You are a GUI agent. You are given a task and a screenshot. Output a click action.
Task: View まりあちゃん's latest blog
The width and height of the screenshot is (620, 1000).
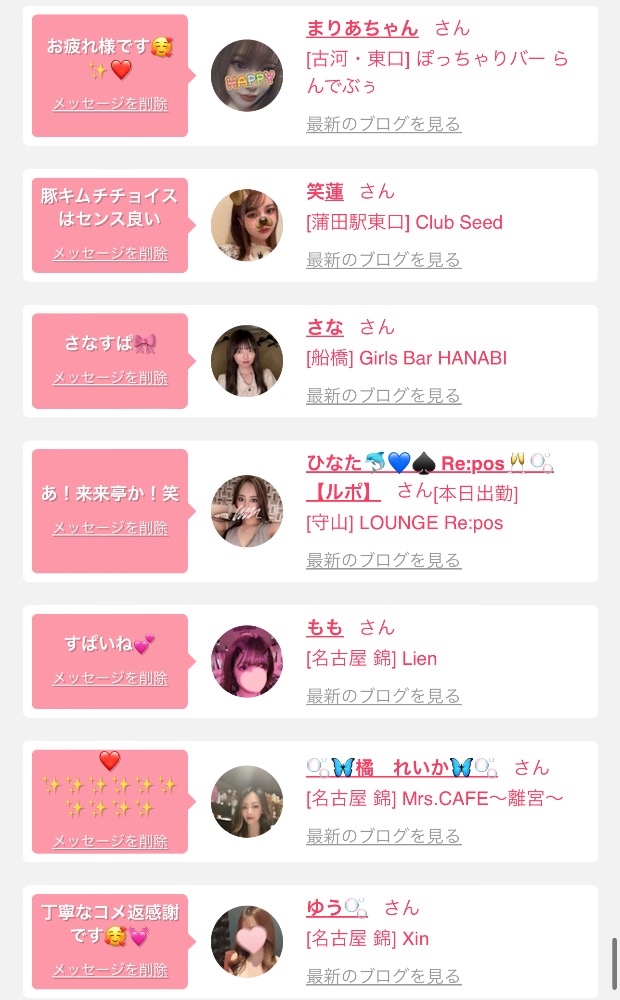click(383, 124)
